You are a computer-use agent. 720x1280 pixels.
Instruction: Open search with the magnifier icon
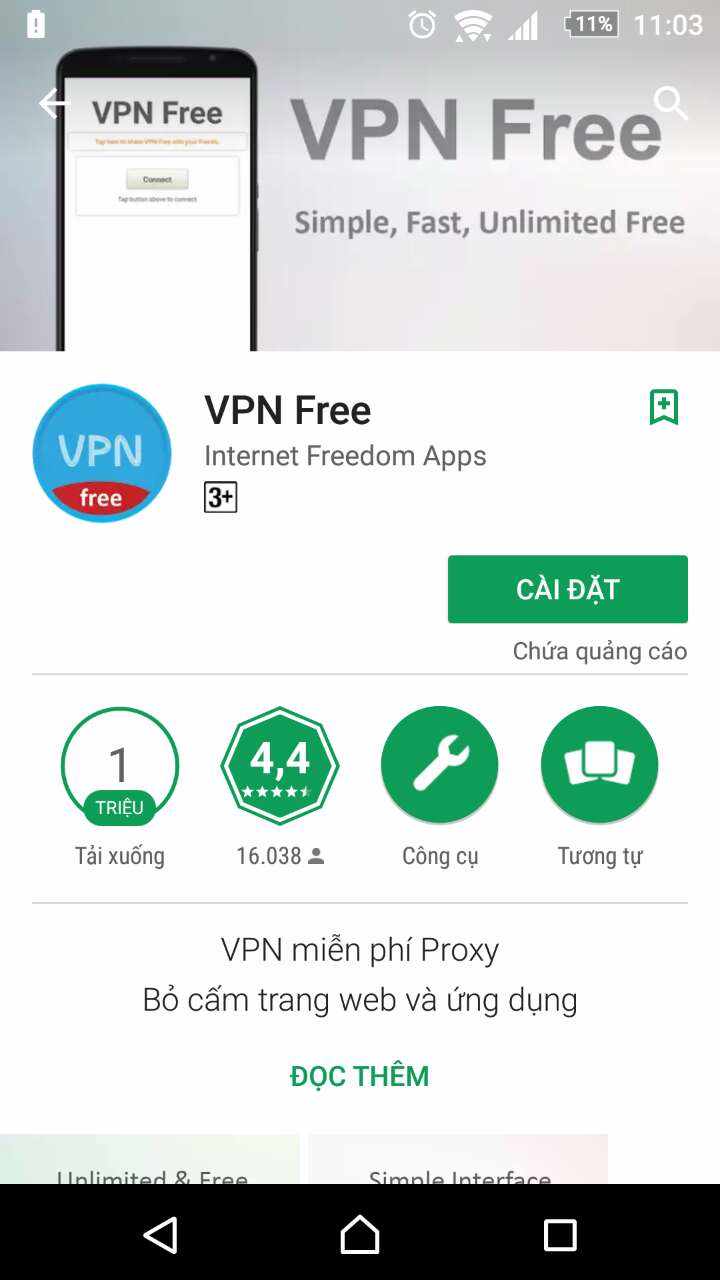(x=670, y=103)
